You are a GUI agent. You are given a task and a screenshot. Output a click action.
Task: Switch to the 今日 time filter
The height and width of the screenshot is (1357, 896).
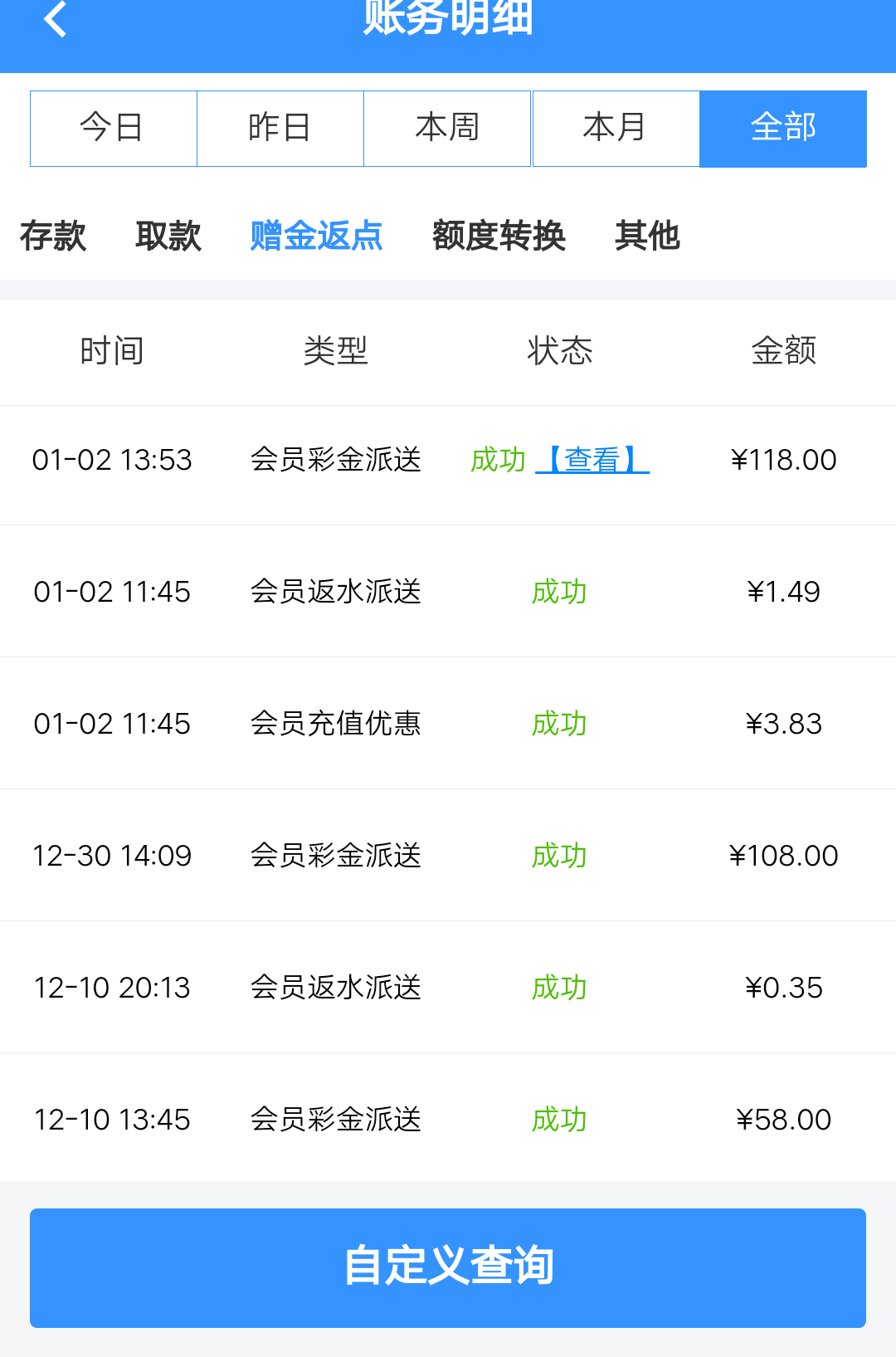pos(114,129)
